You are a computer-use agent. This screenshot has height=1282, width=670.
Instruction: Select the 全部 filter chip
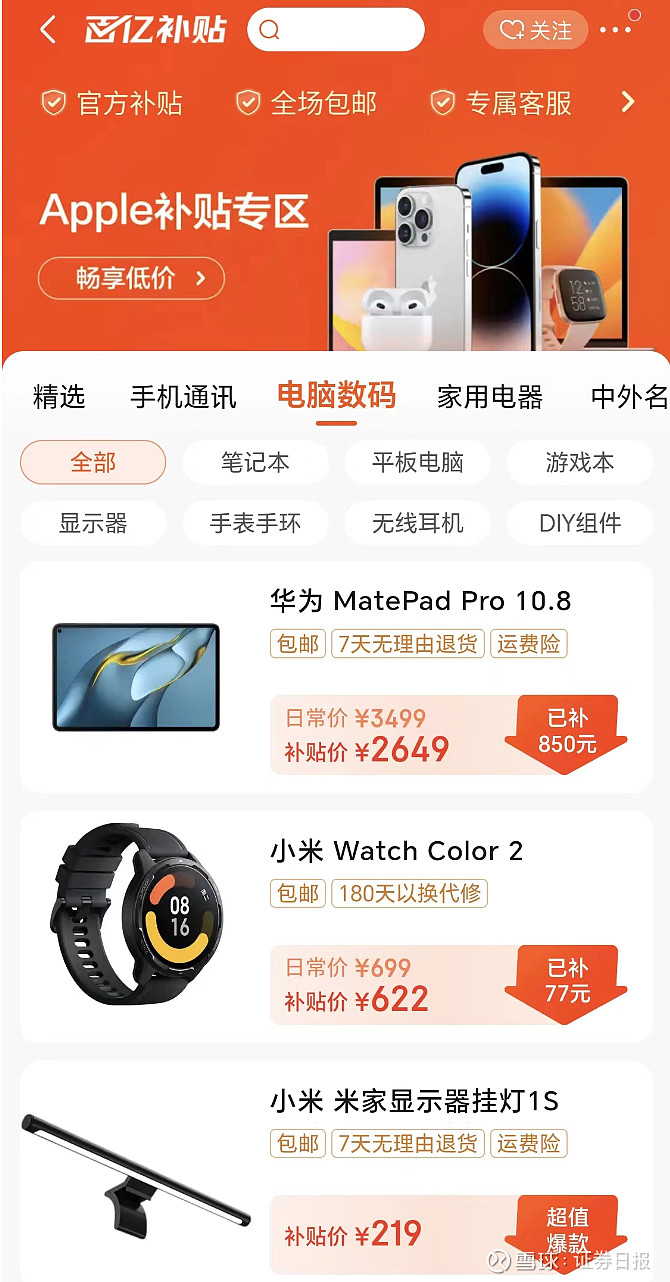[x=93, y=463]
